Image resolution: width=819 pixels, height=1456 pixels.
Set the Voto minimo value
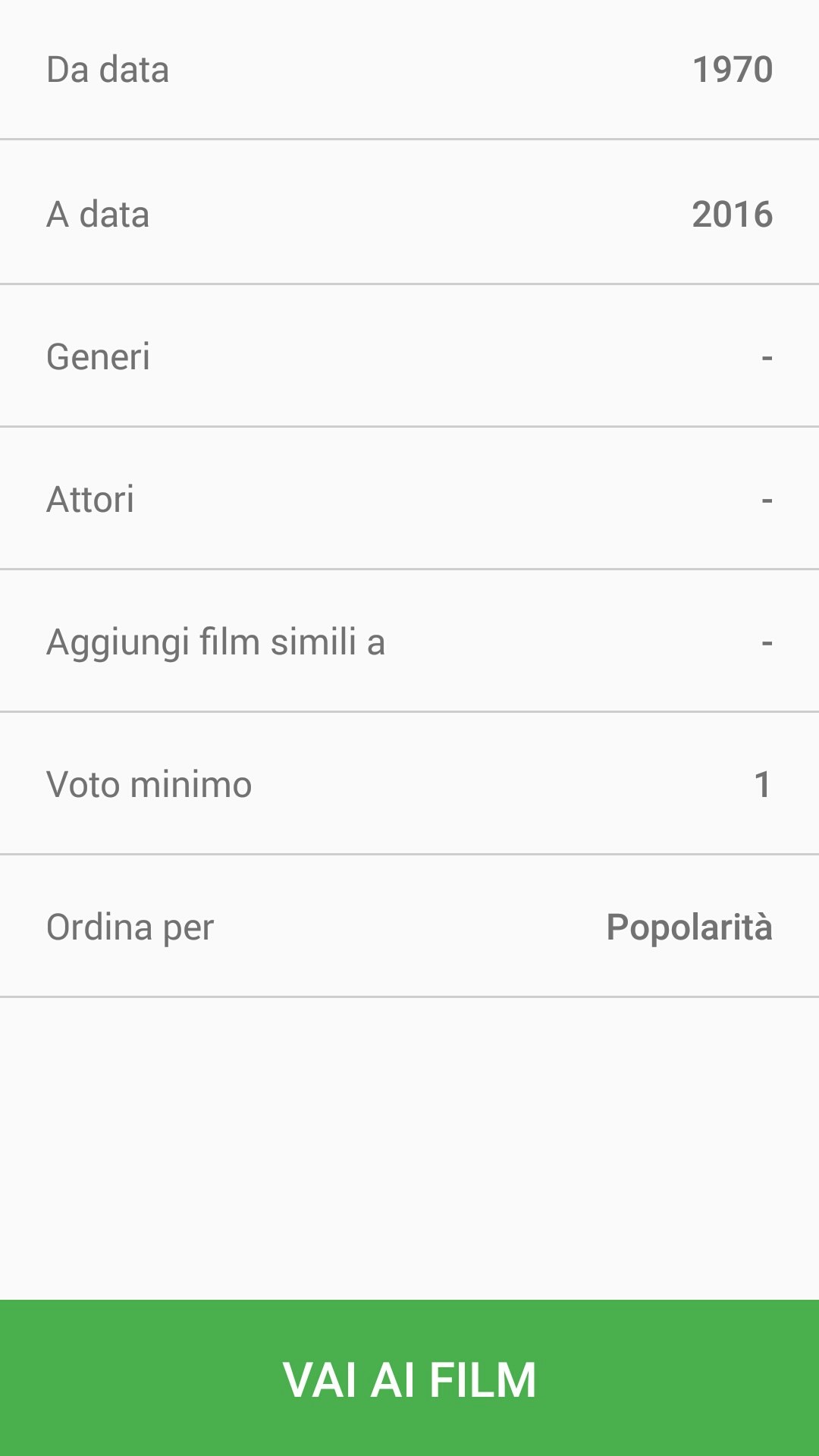[x=409, y=784]
